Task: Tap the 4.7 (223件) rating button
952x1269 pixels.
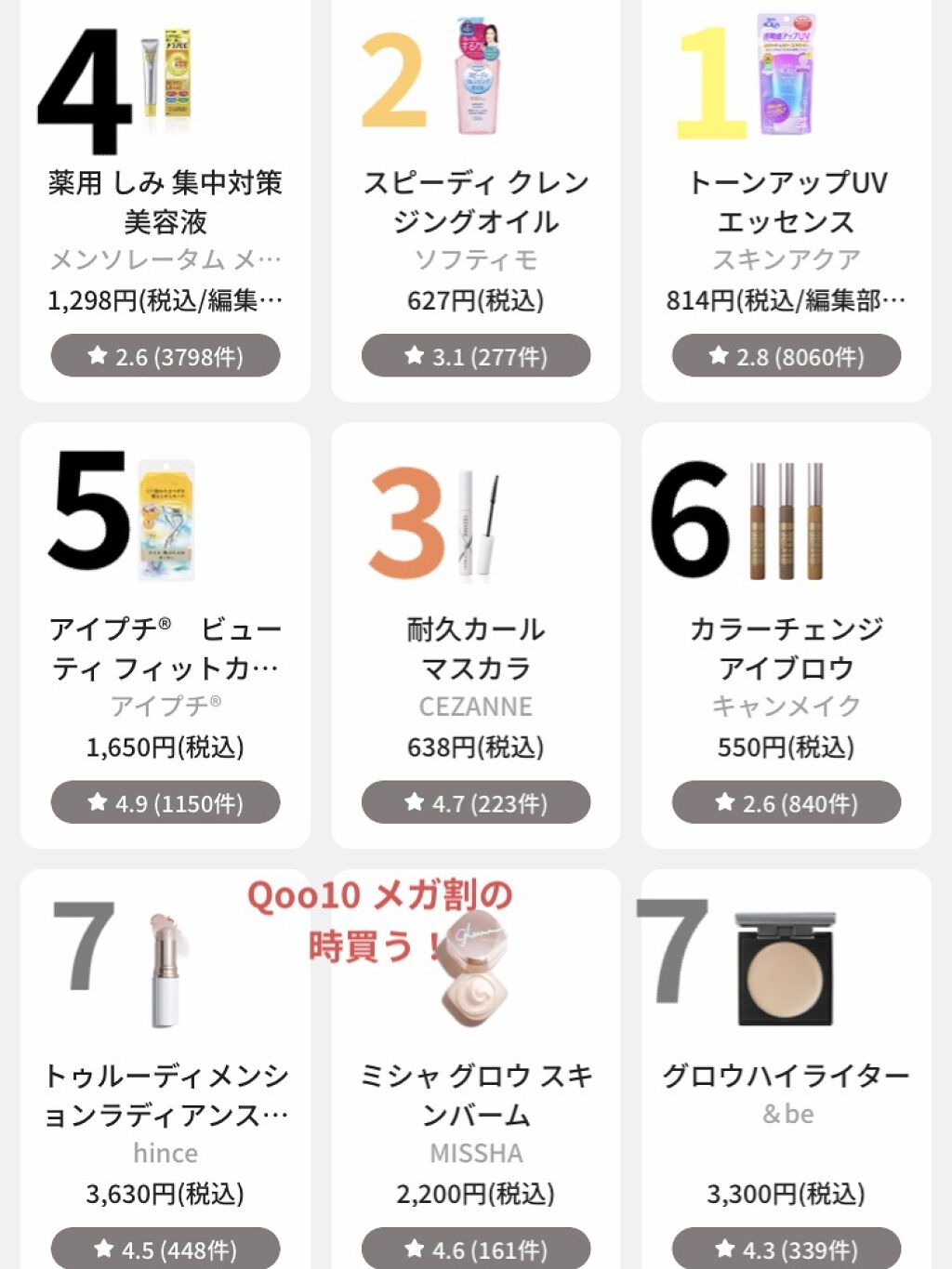Action: click(x=476, y=801)
